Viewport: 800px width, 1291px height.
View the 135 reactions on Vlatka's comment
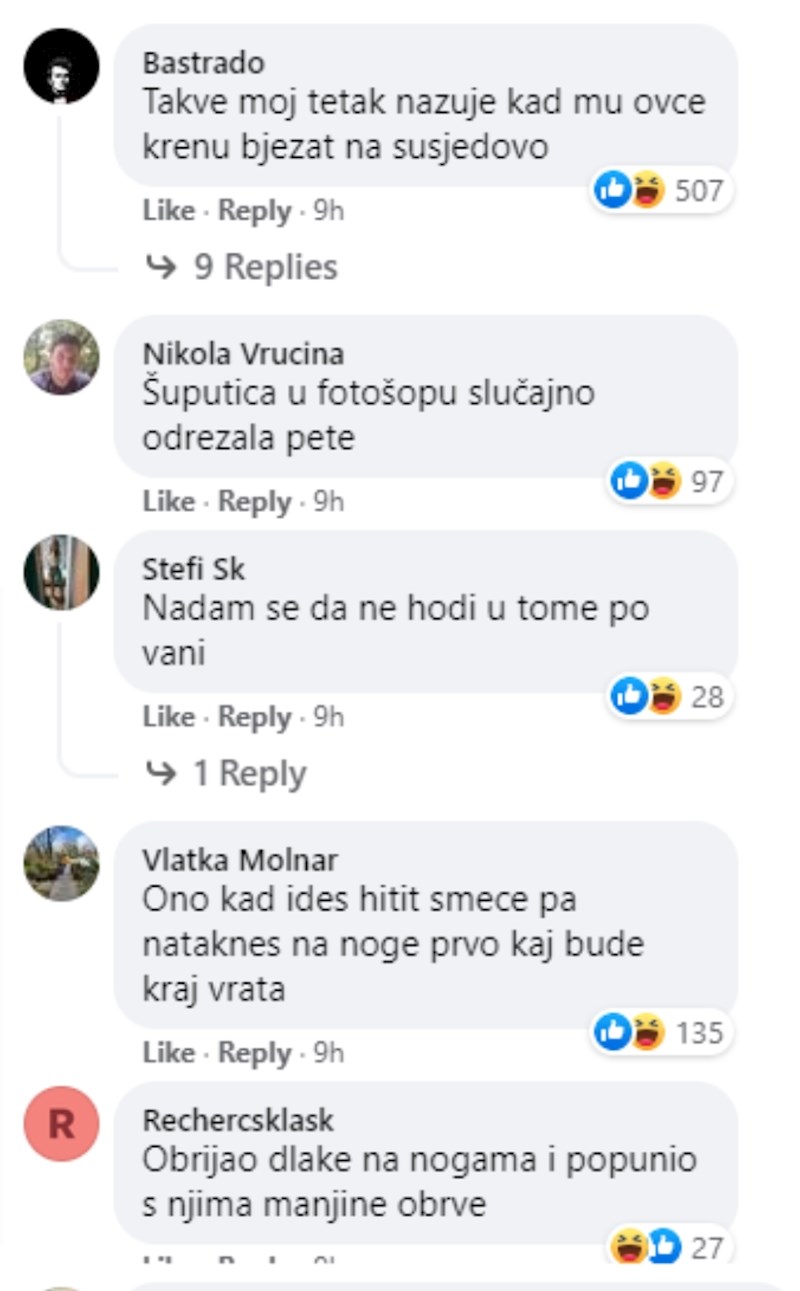660,1032
